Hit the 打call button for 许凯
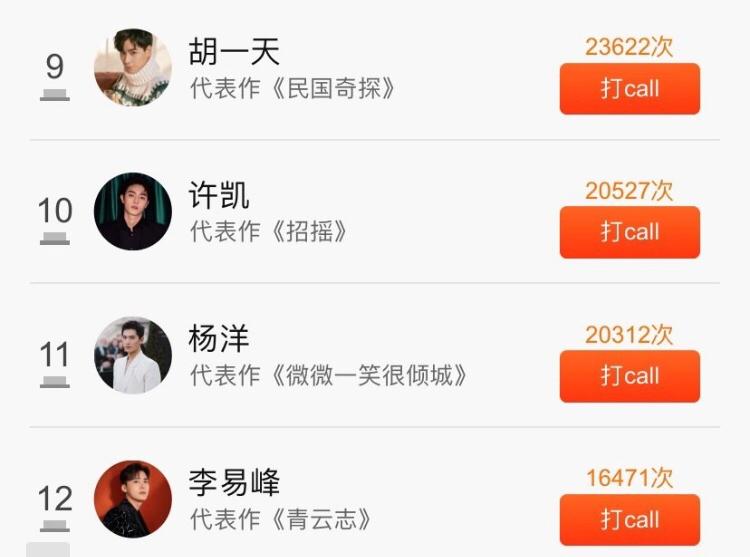 click(629, 232)
